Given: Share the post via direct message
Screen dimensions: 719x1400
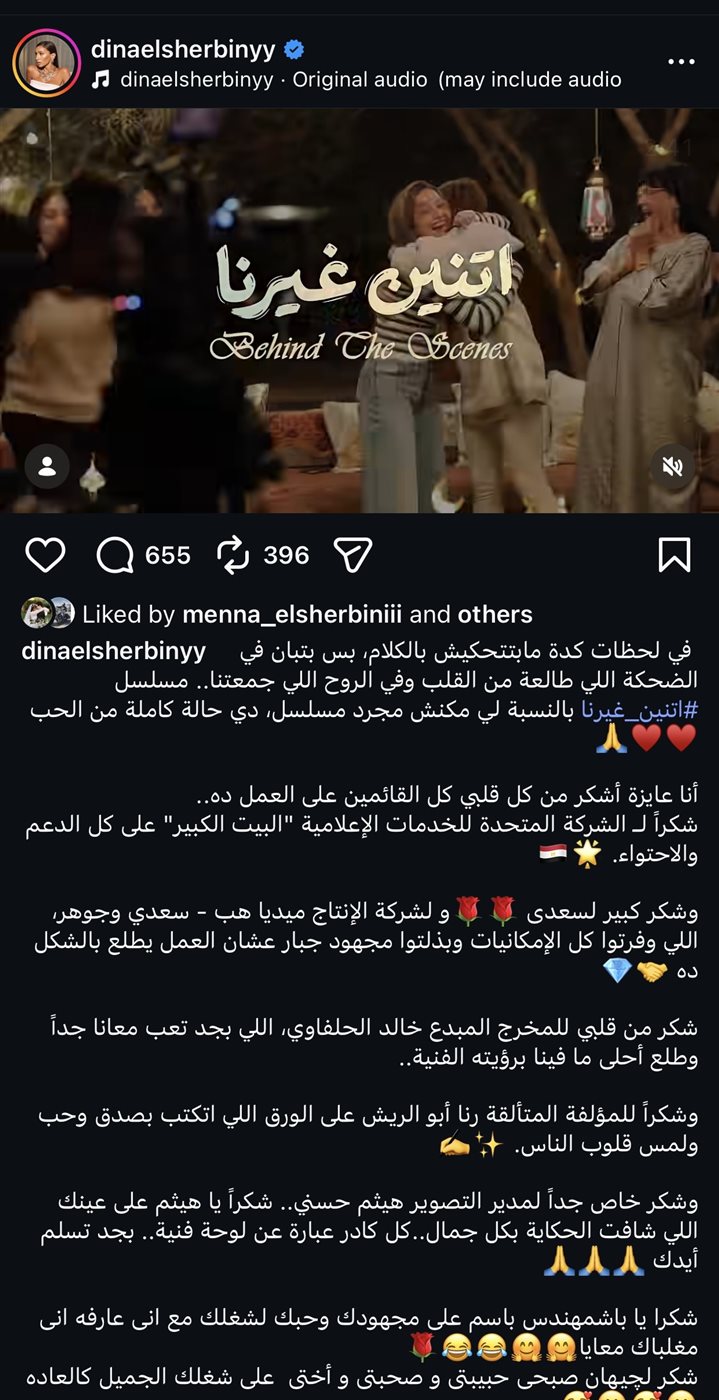Looking at the screenshot, I should [x=353, y=555].
